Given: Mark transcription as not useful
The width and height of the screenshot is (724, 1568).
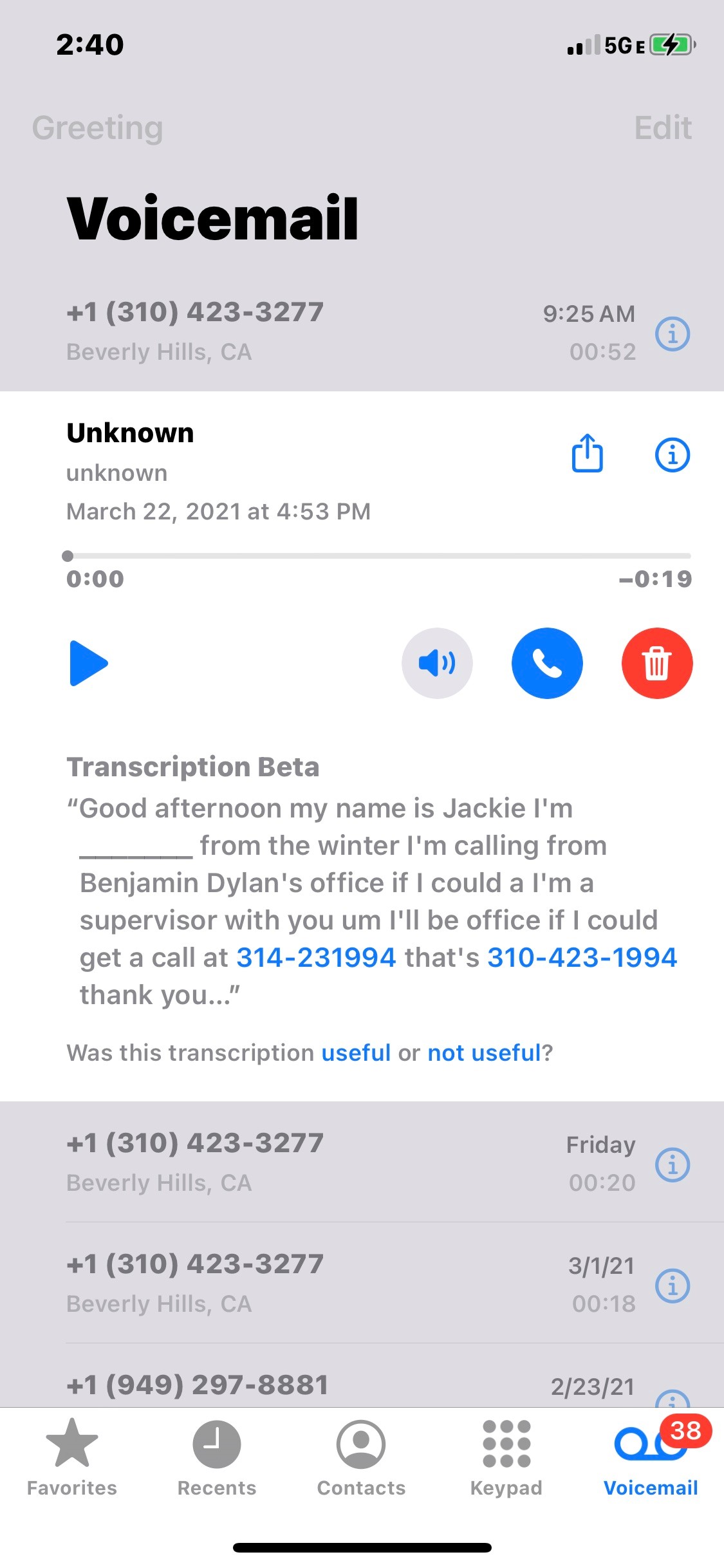Looking at the screenshot, I should tap(485, 1052).
